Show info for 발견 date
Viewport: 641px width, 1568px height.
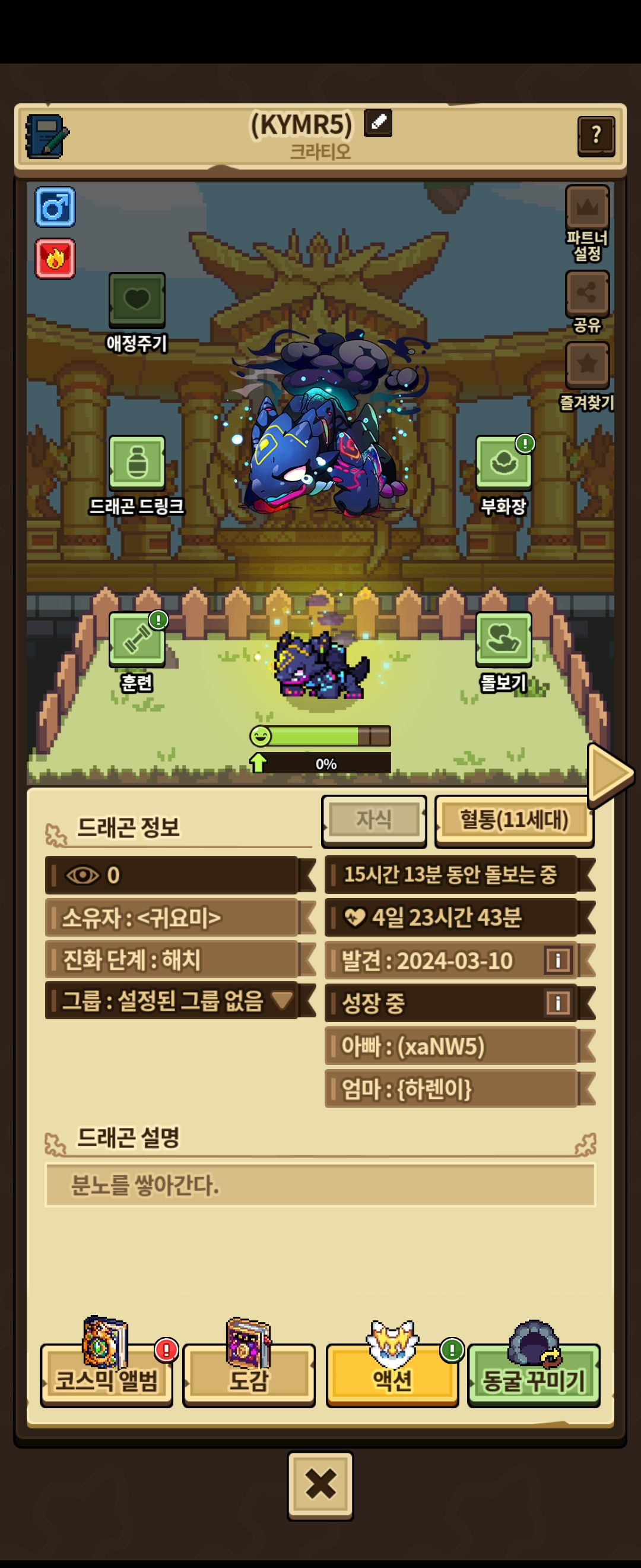(558, 960)
